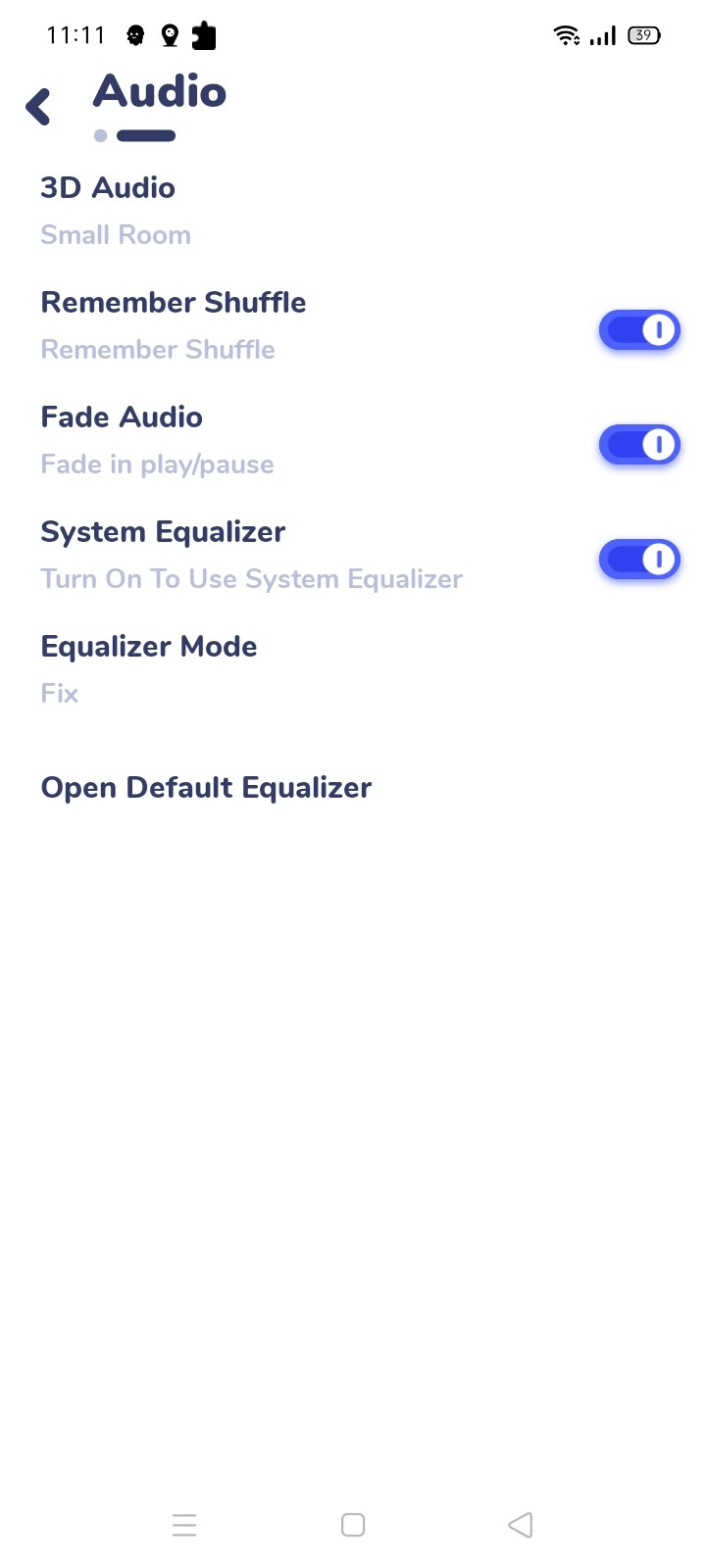Viewport: 706px width, 1568px height.
Task: Disable the Remember Shuffle toggle
Action: click(639, 330)
